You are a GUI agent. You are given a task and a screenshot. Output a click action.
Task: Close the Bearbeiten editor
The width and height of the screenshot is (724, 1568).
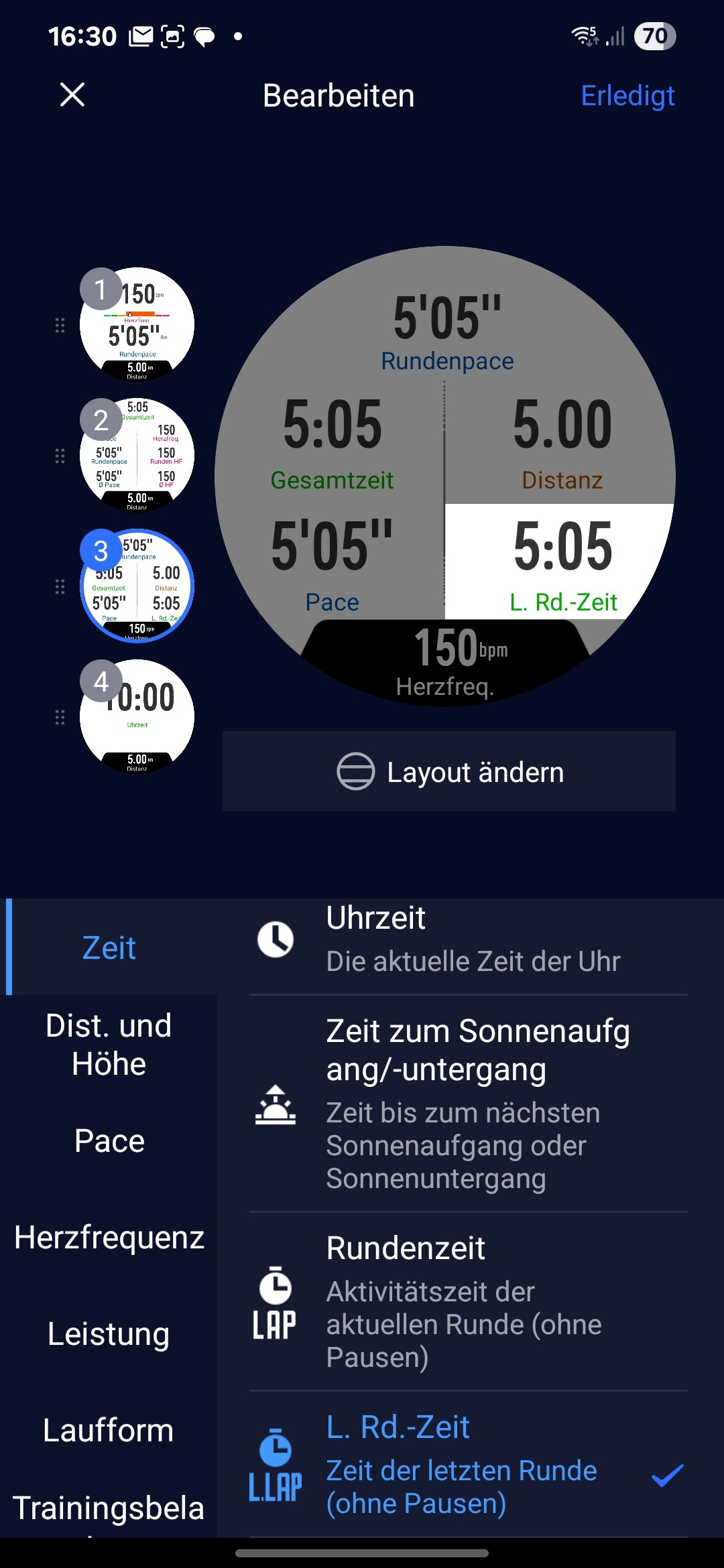[72, 95]
